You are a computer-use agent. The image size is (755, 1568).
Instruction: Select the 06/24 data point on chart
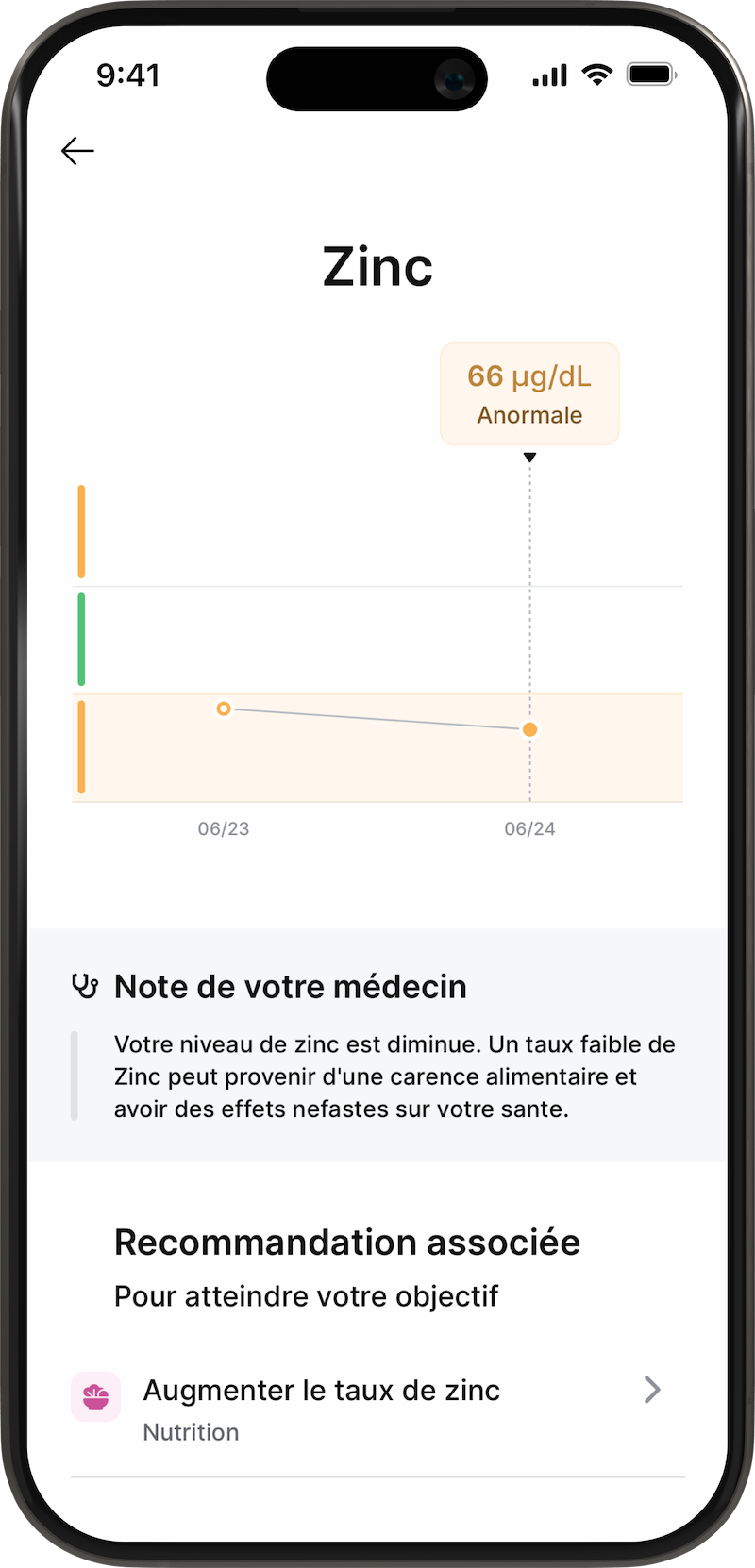click(529, 729)
